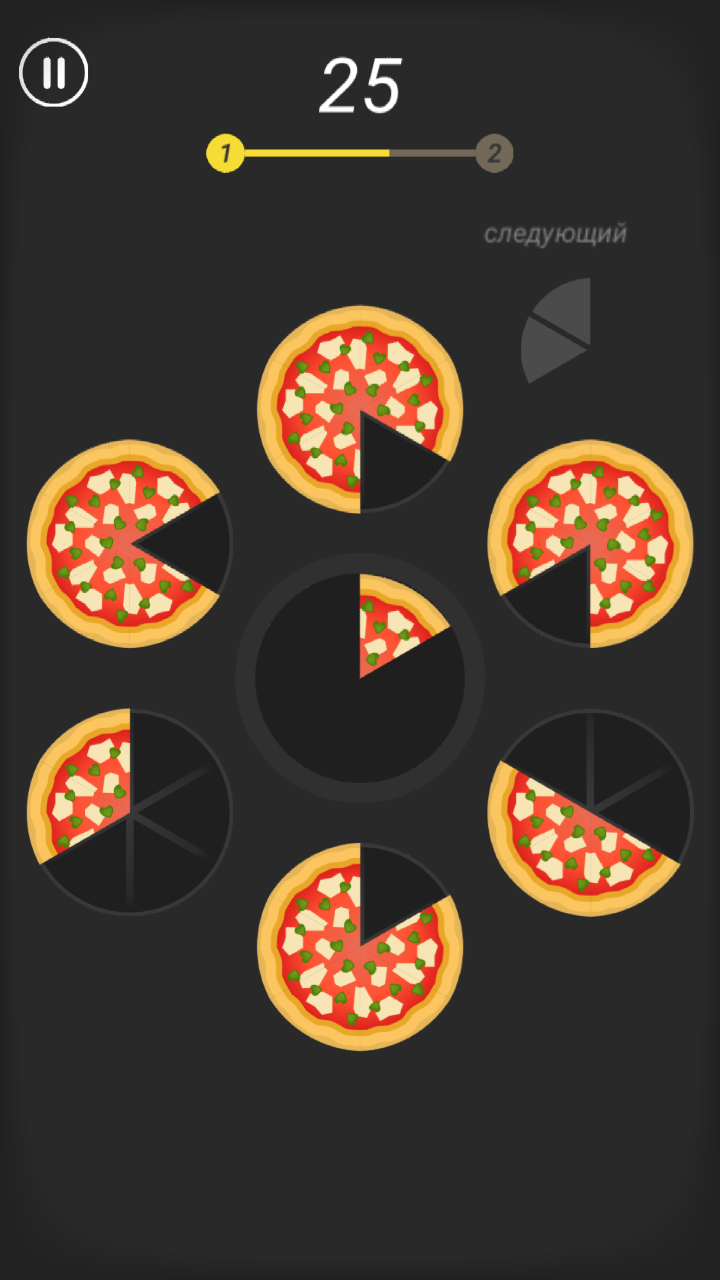Choose pizza with missing slice at lower-left
The height and width of the screenshot is (1280, 720).
point(590,543)
